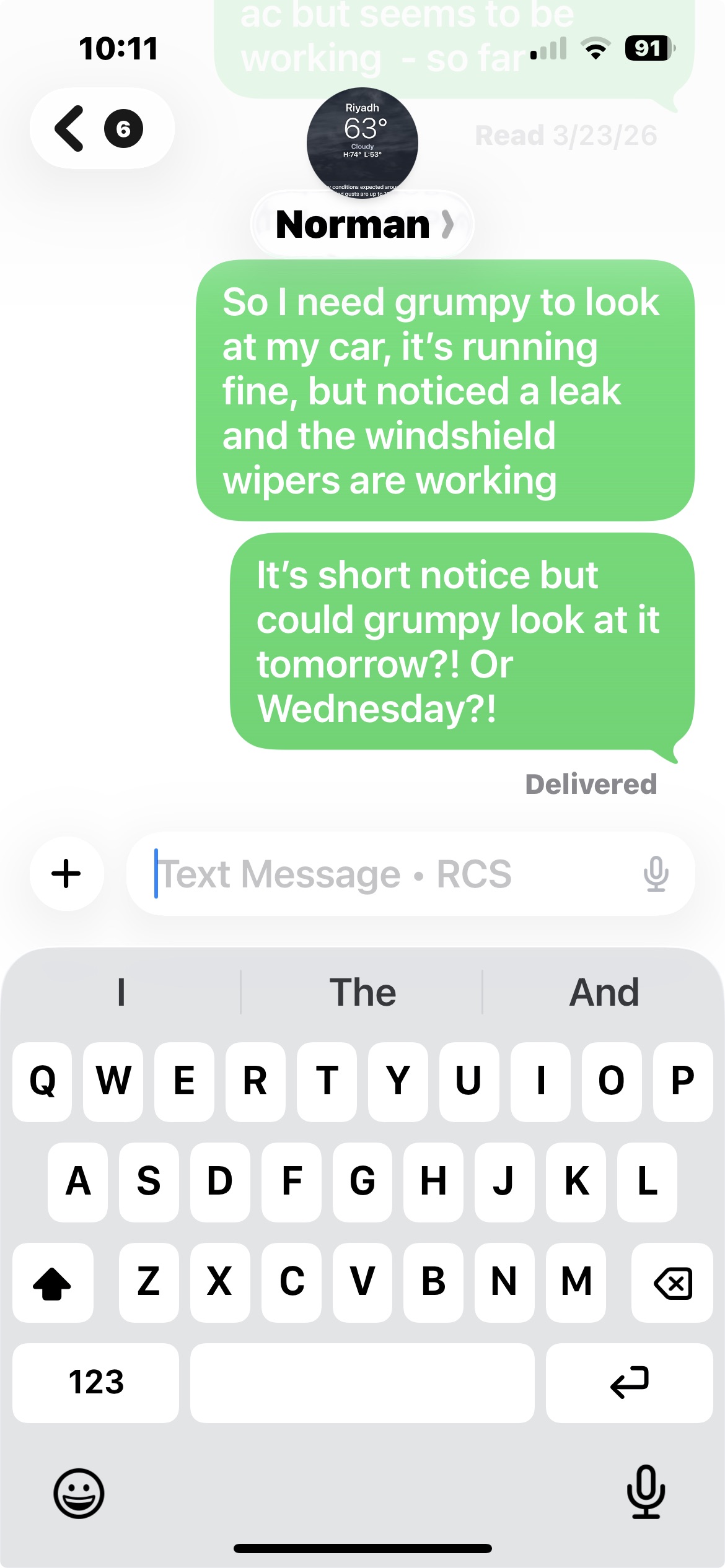Insert the suggested word "The"
The width and height of the screenshot is (725, 1568).
pyautogui.click(x=362, y=992)
